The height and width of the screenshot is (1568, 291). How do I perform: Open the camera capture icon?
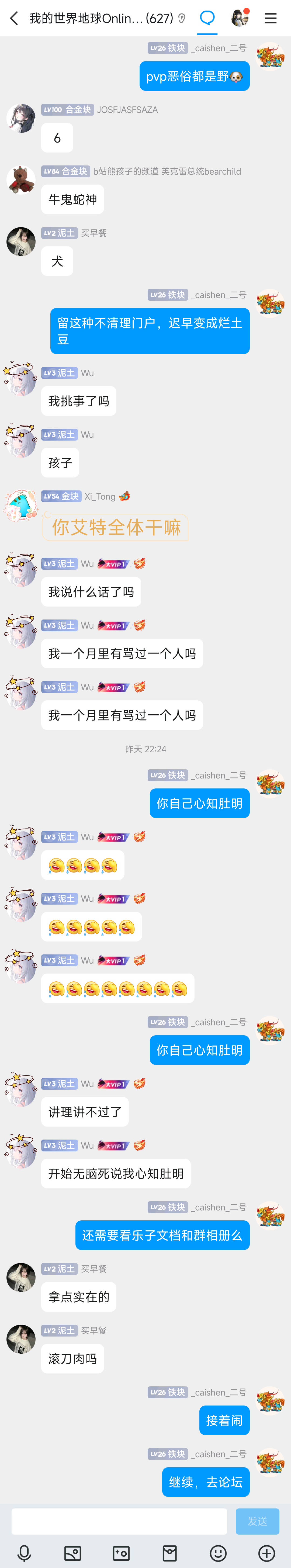[x=121, y=1553]
